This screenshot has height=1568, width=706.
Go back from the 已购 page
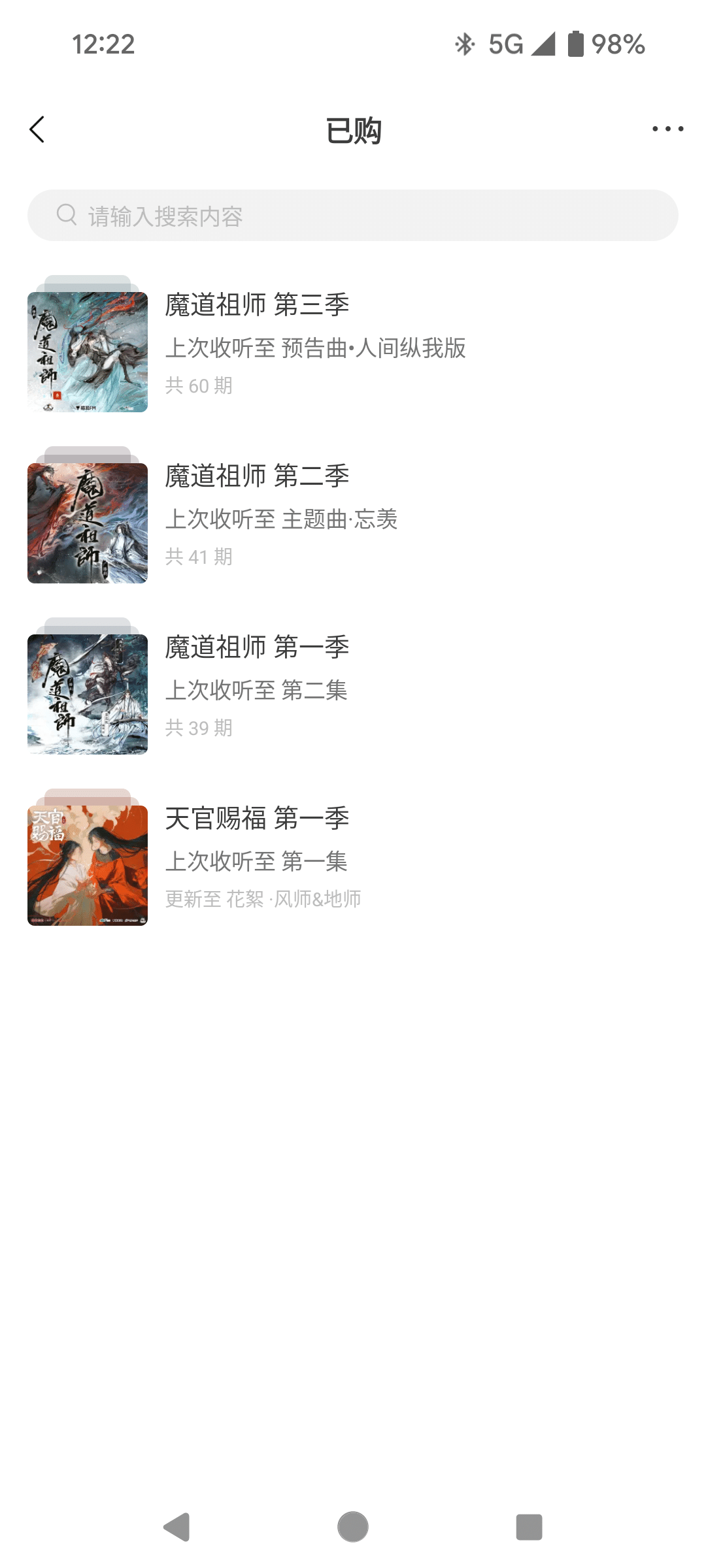pyautogui.click(x=37, y=129)
